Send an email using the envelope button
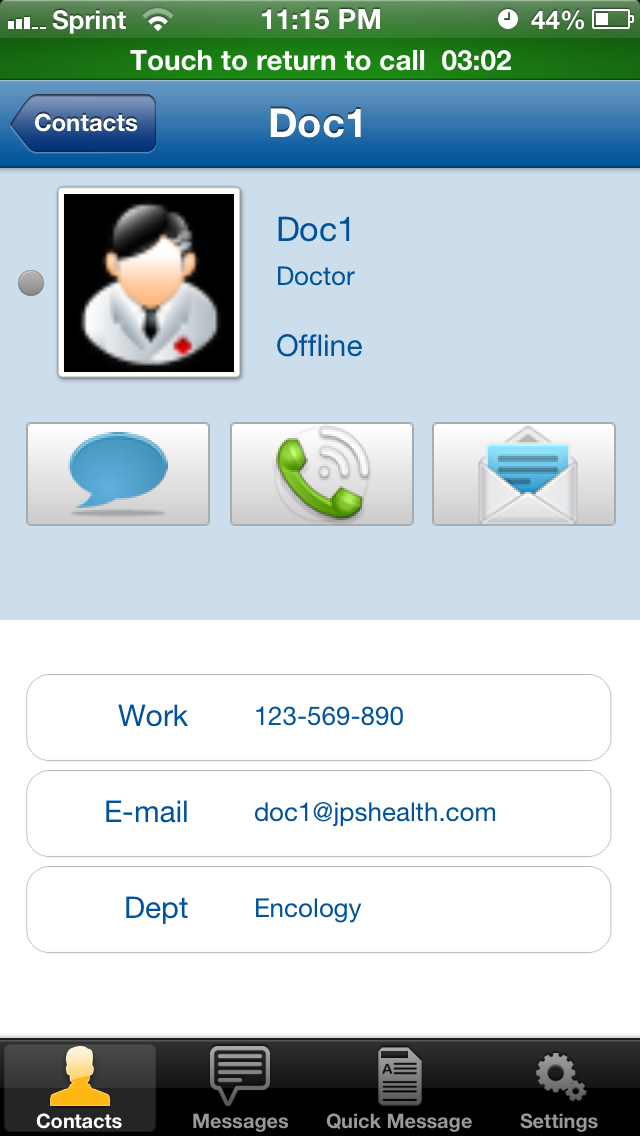 524,474
